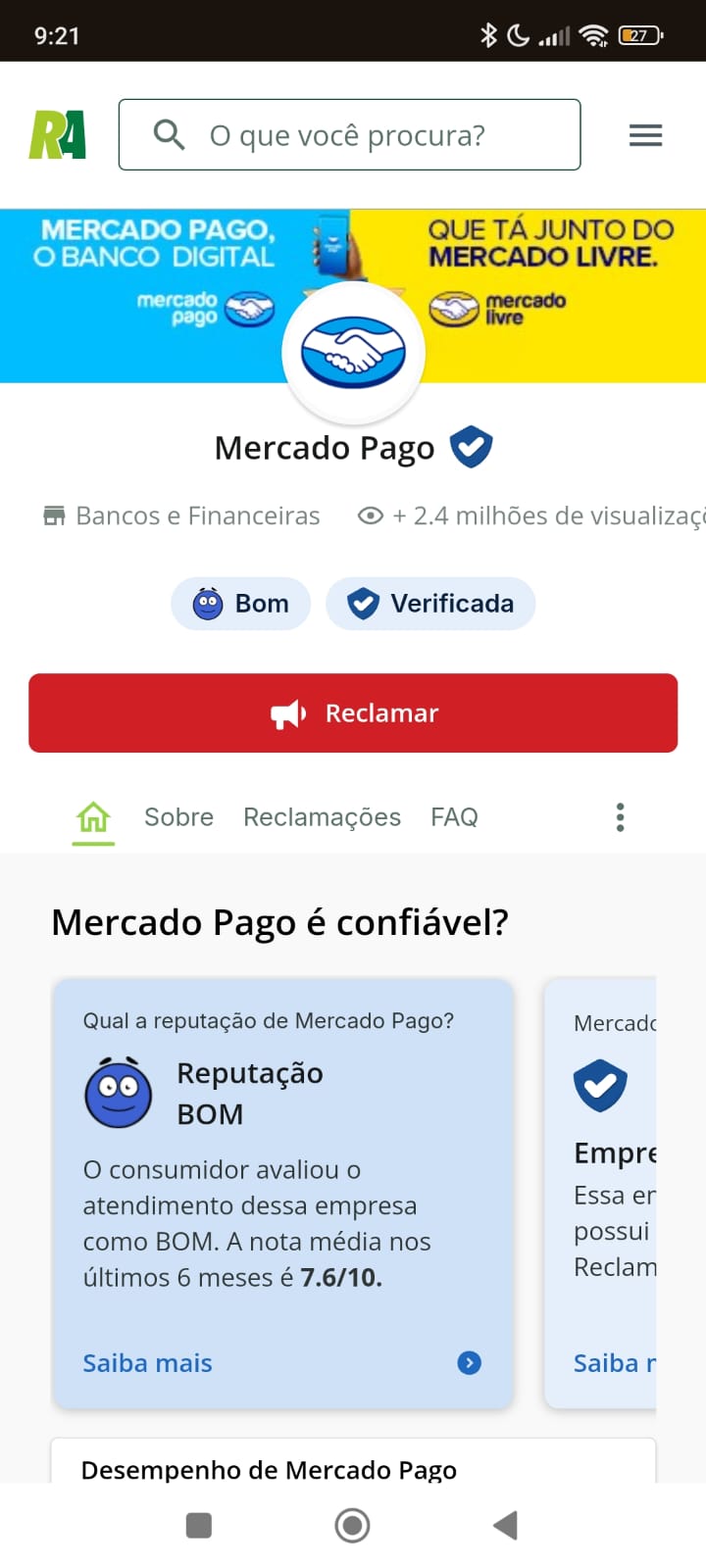Image resolution: width=706 pixels, height=1568 pixels.
Task: Open Saiba mais on the Reputação BOM card
Action: [147, 1363]
